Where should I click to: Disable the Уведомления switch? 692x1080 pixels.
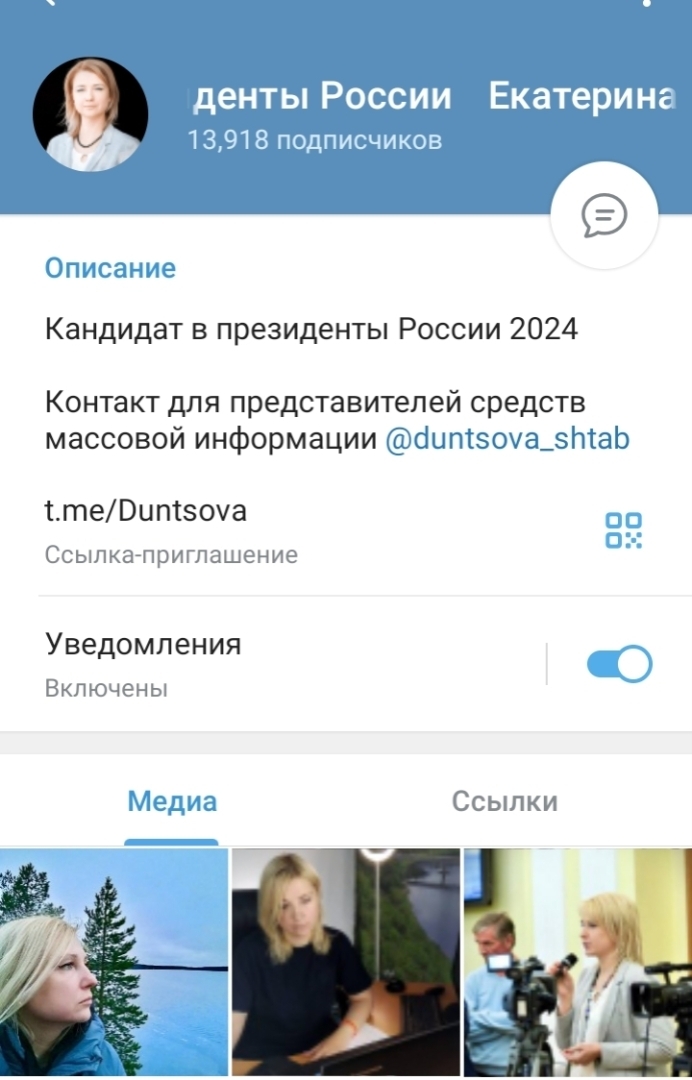(x=619, y=664)
